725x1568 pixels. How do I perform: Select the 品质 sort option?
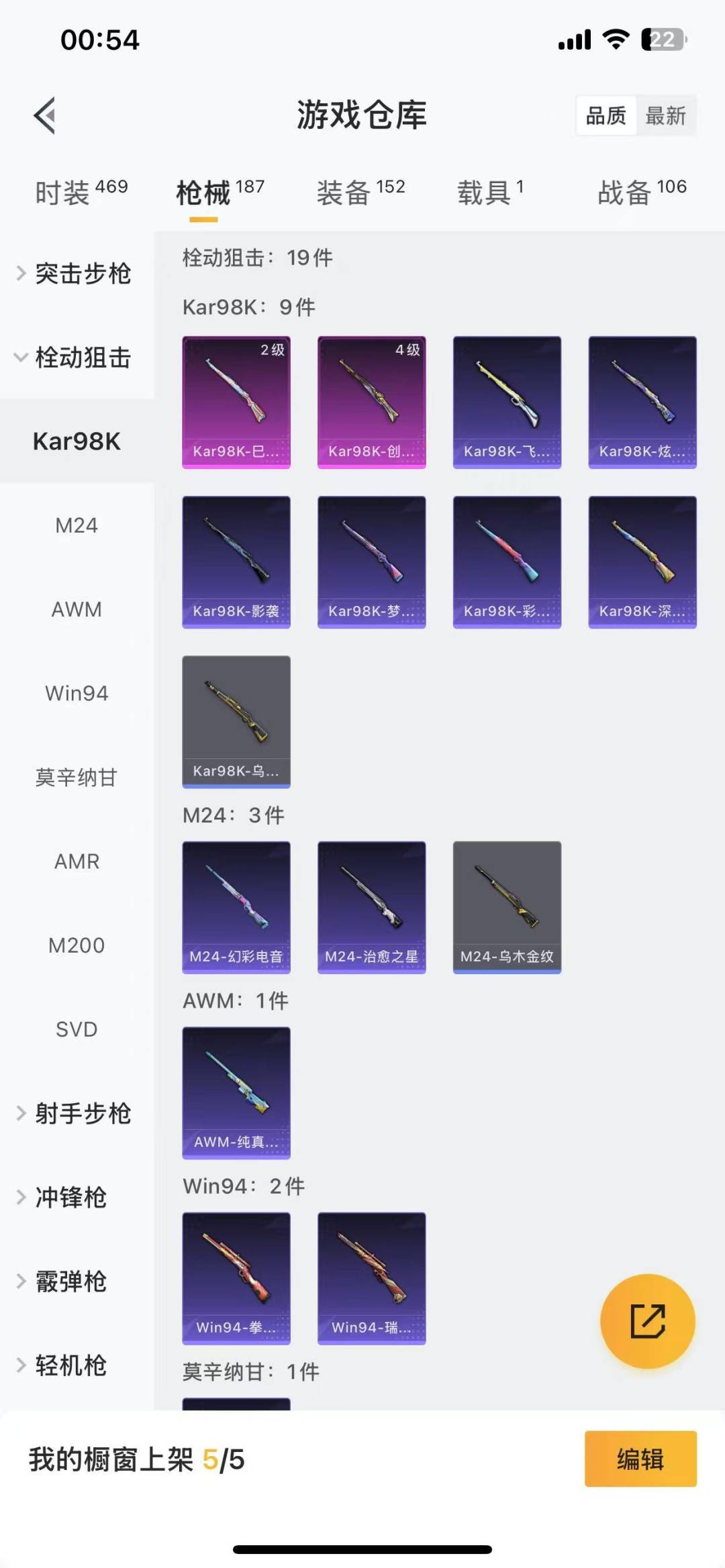click(x=606, y=116)
